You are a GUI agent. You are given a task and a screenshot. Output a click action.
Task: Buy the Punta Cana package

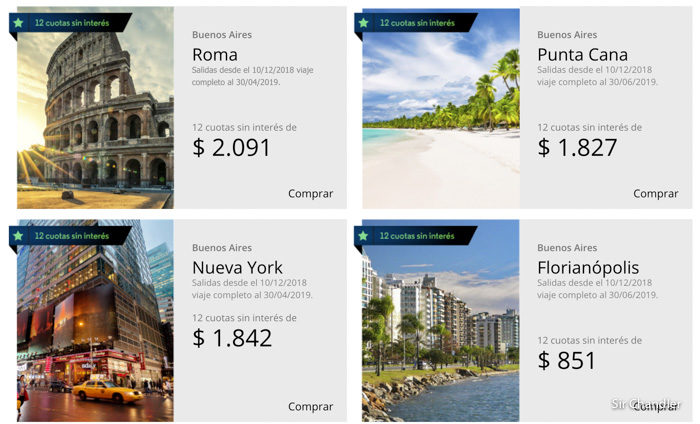pyautogui.click(x=655, y=194)
